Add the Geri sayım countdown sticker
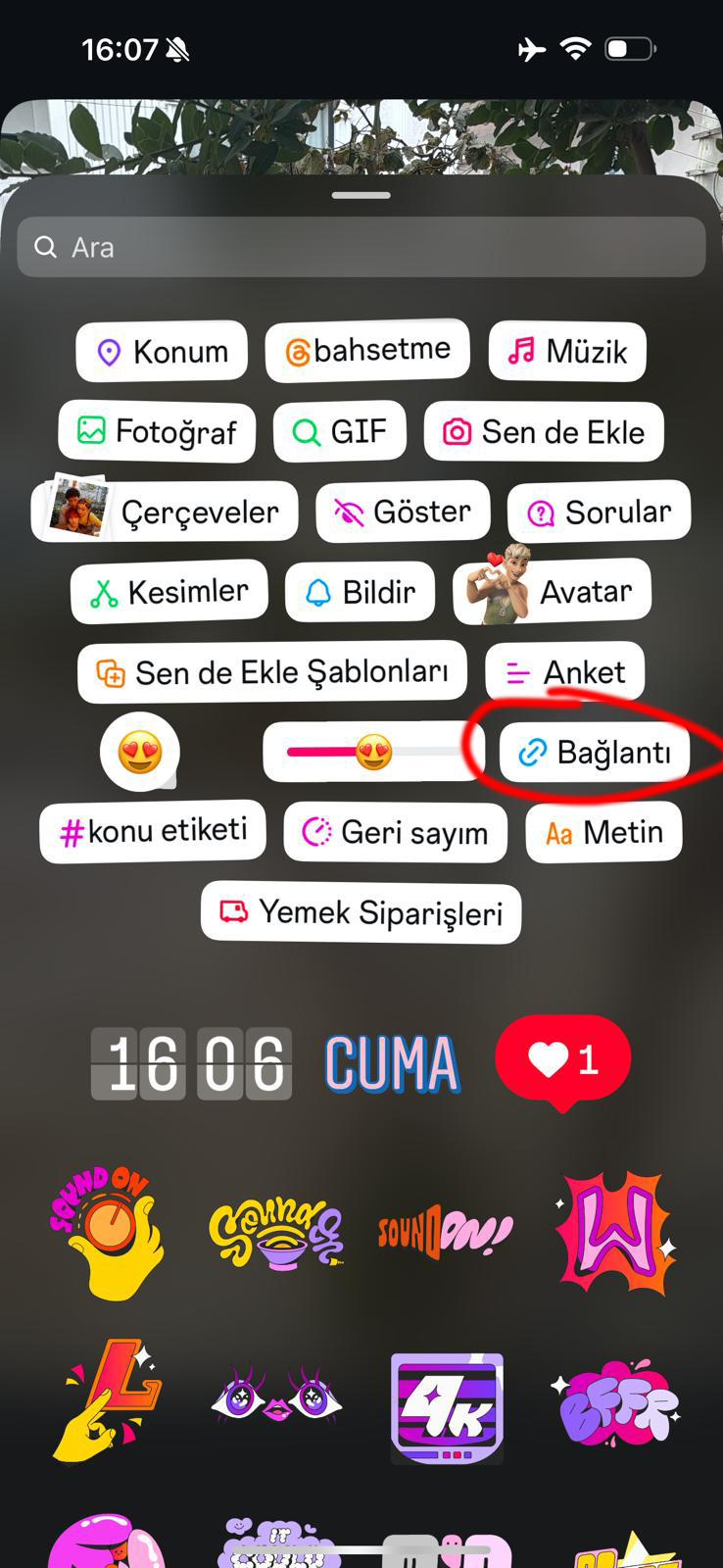 [396, 833]
